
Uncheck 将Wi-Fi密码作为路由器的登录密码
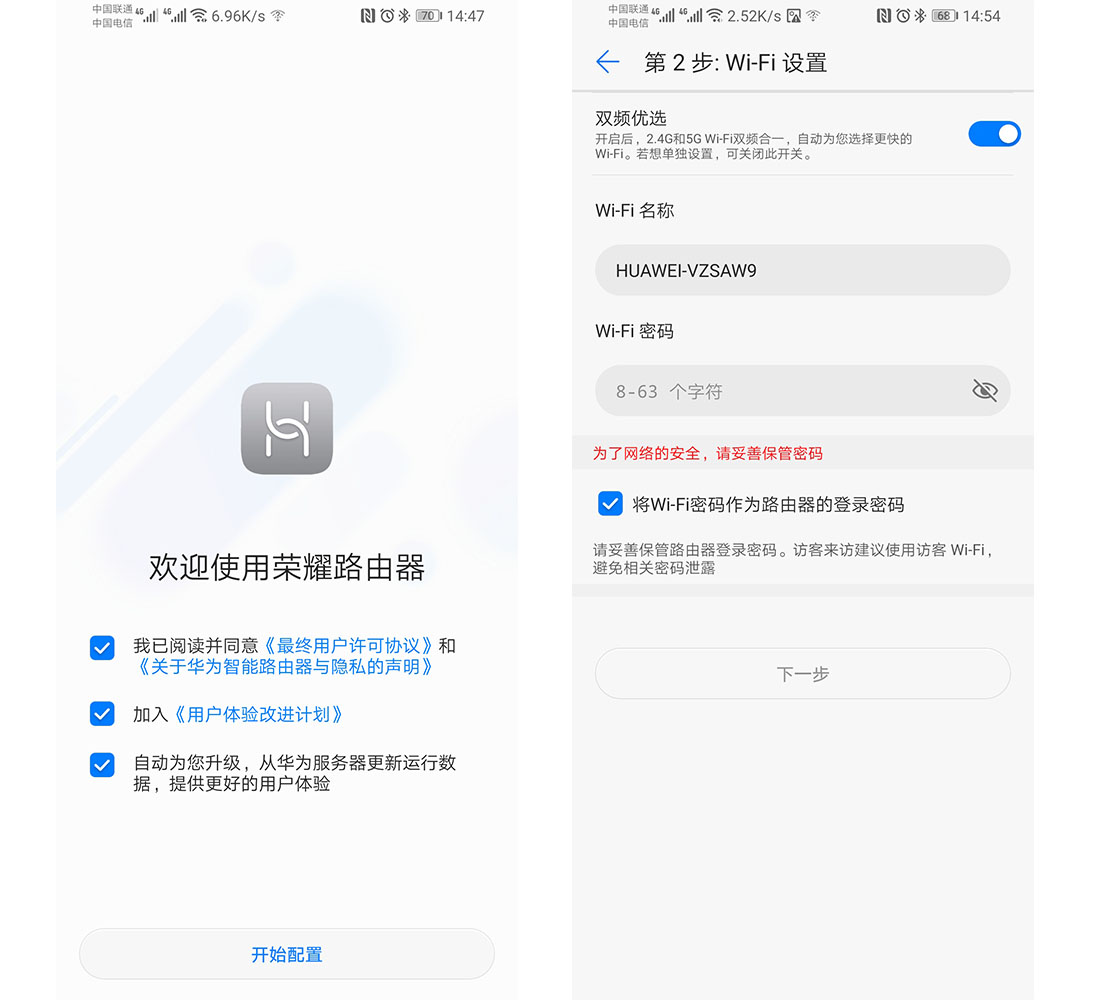[x=610, y=504]
